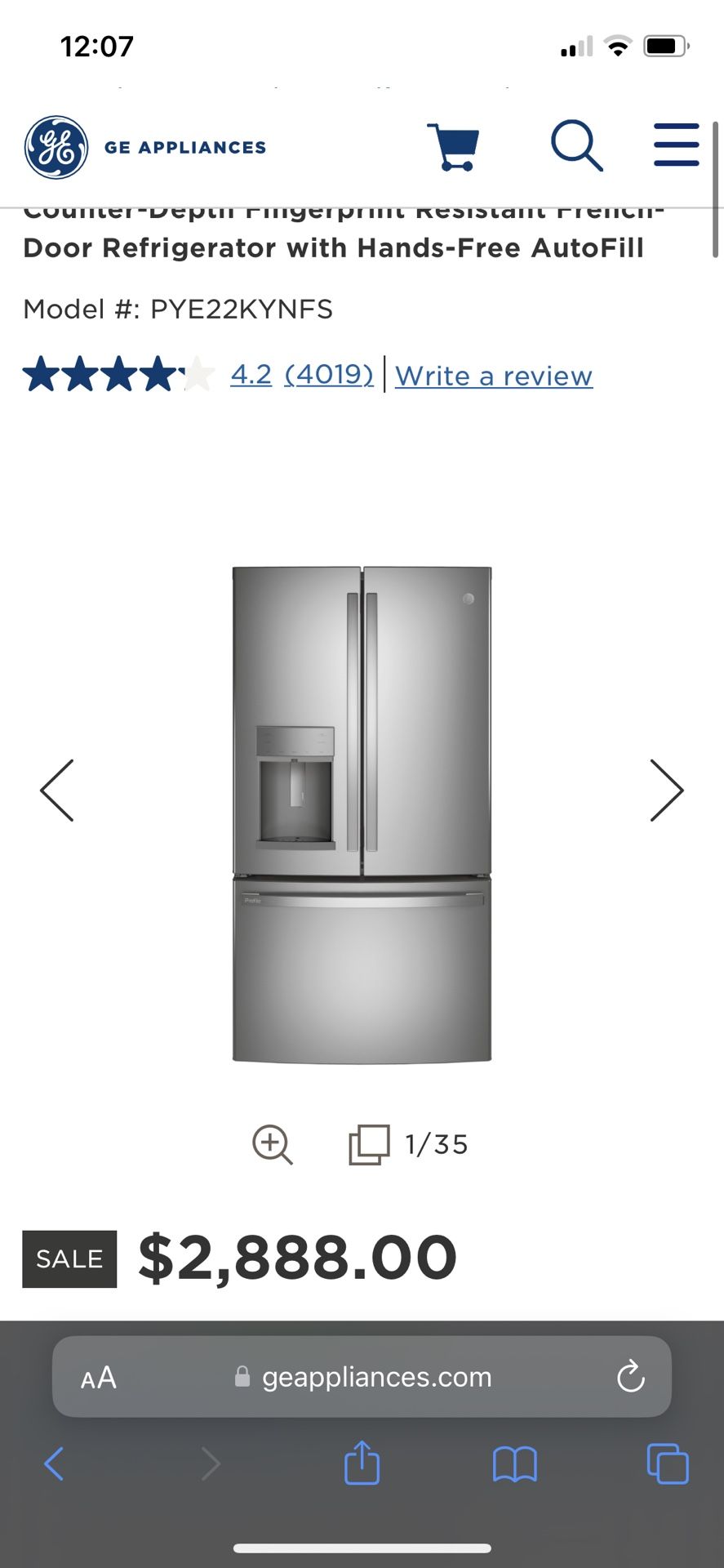Screen dimensions: 724x1568
Task: Open the Write a review link
Action: tap(494, 376)
